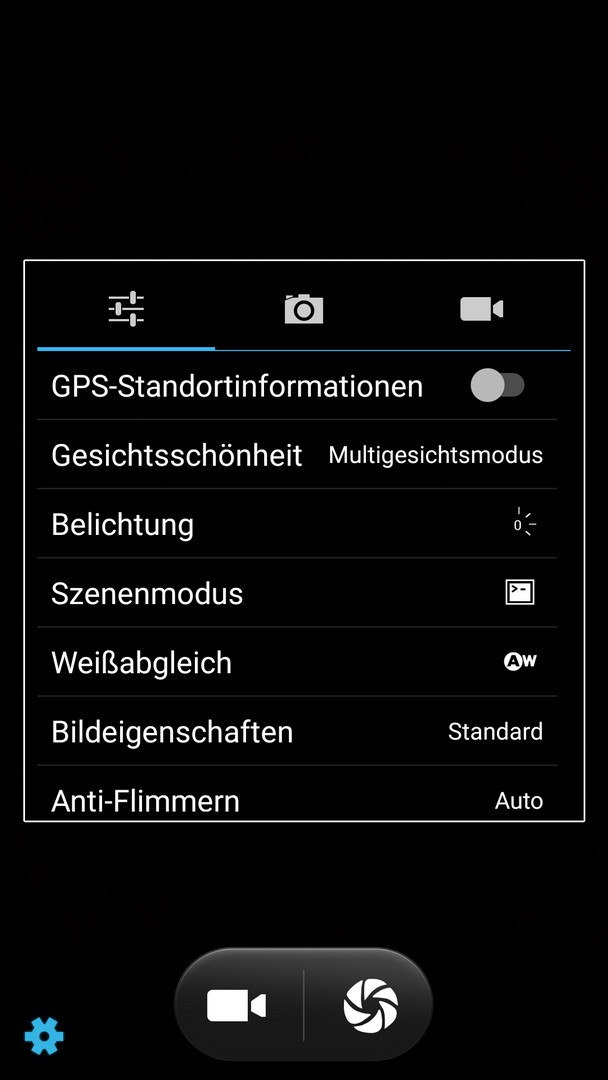Open Weißabgleich white balance setting
Image resolution: width=608 pixels, height=1080 pixels.
click(x=297, y=662)
